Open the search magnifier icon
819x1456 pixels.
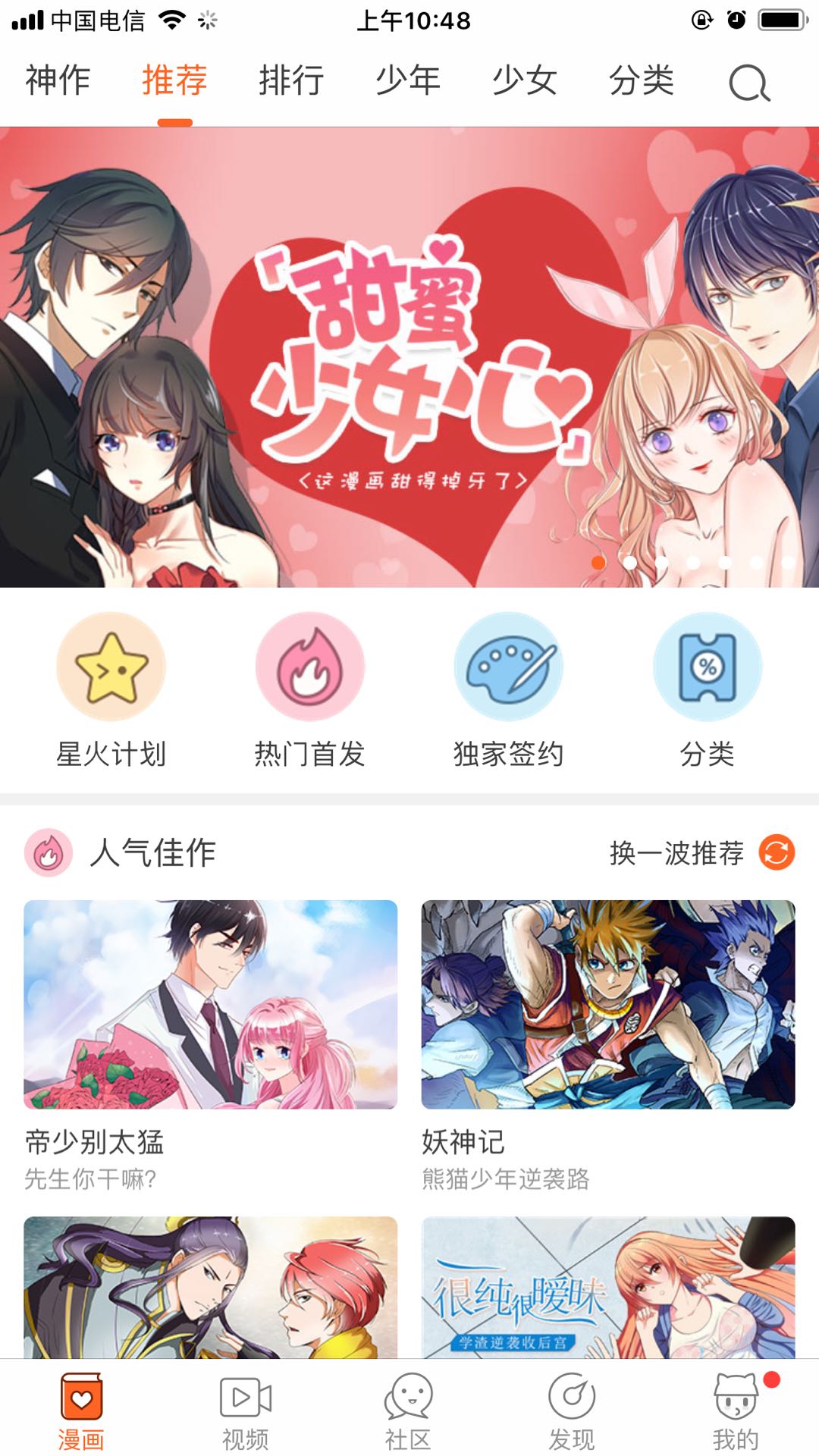point(749,83)
